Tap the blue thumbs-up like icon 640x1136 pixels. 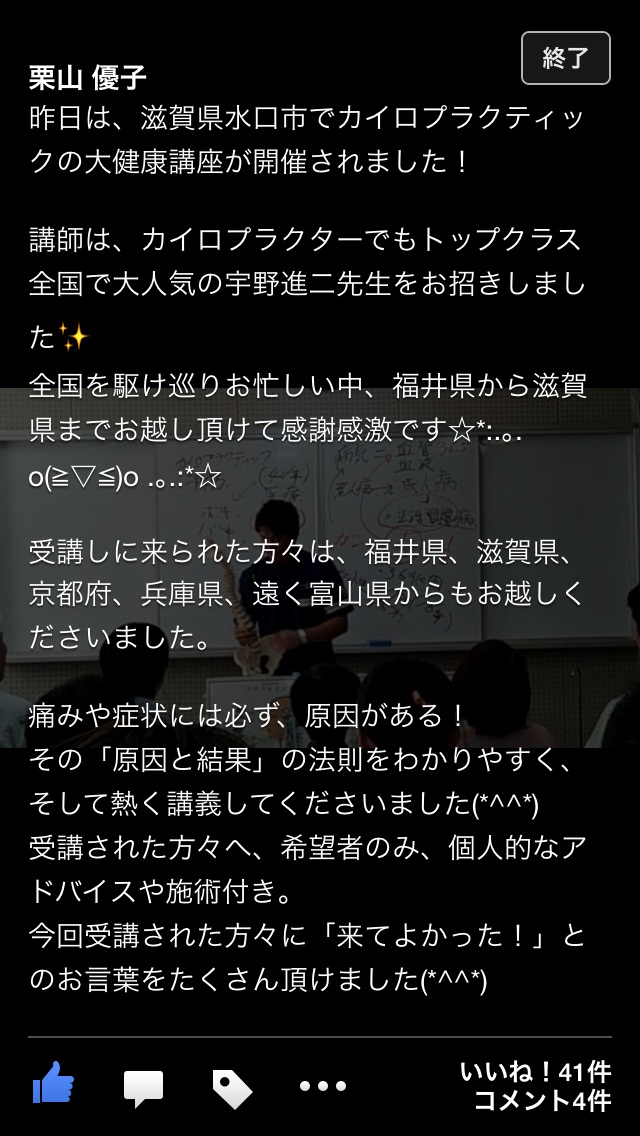click(x=53, y=1085)
